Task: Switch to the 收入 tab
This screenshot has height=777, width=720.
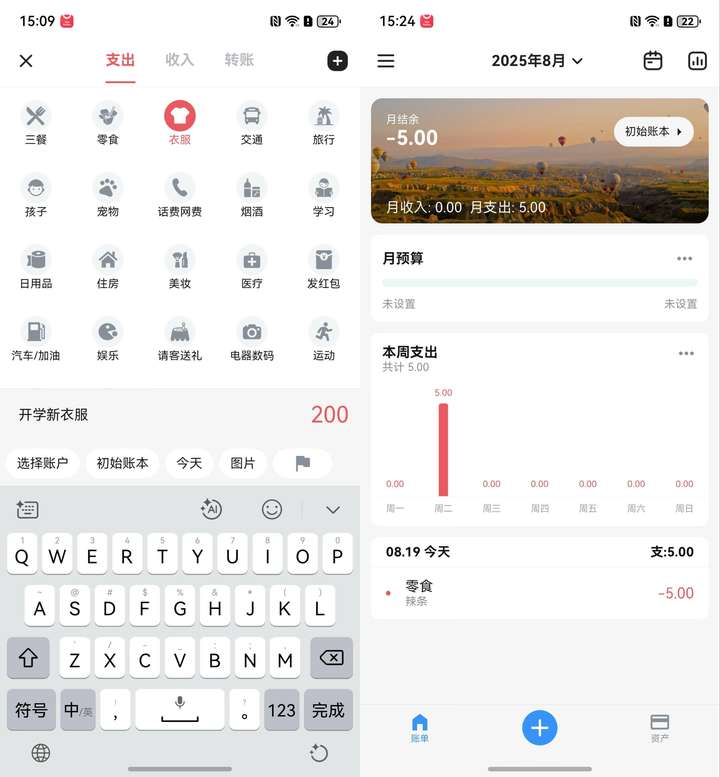Action: 179,60
